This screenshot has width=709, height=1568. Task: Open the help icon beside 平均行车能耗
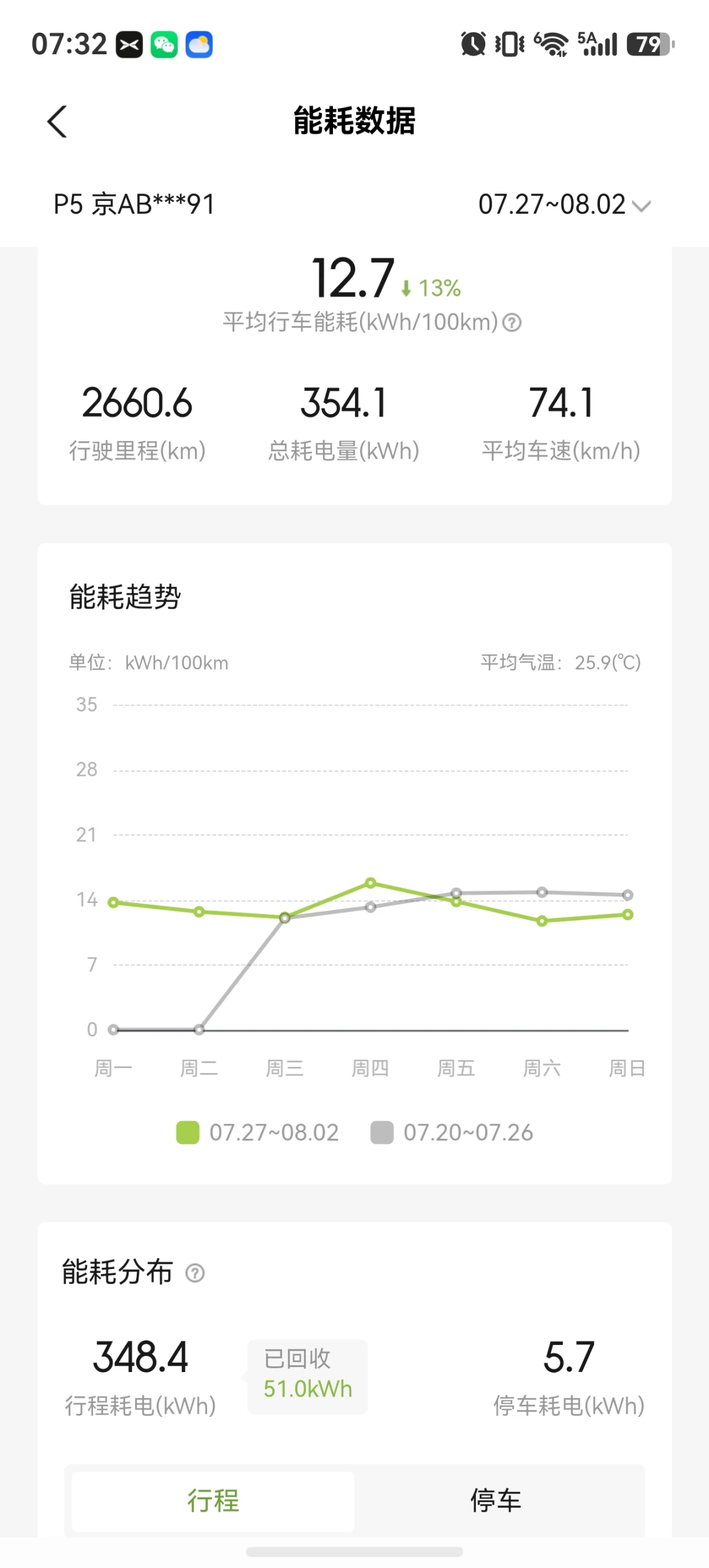[512, 322]
